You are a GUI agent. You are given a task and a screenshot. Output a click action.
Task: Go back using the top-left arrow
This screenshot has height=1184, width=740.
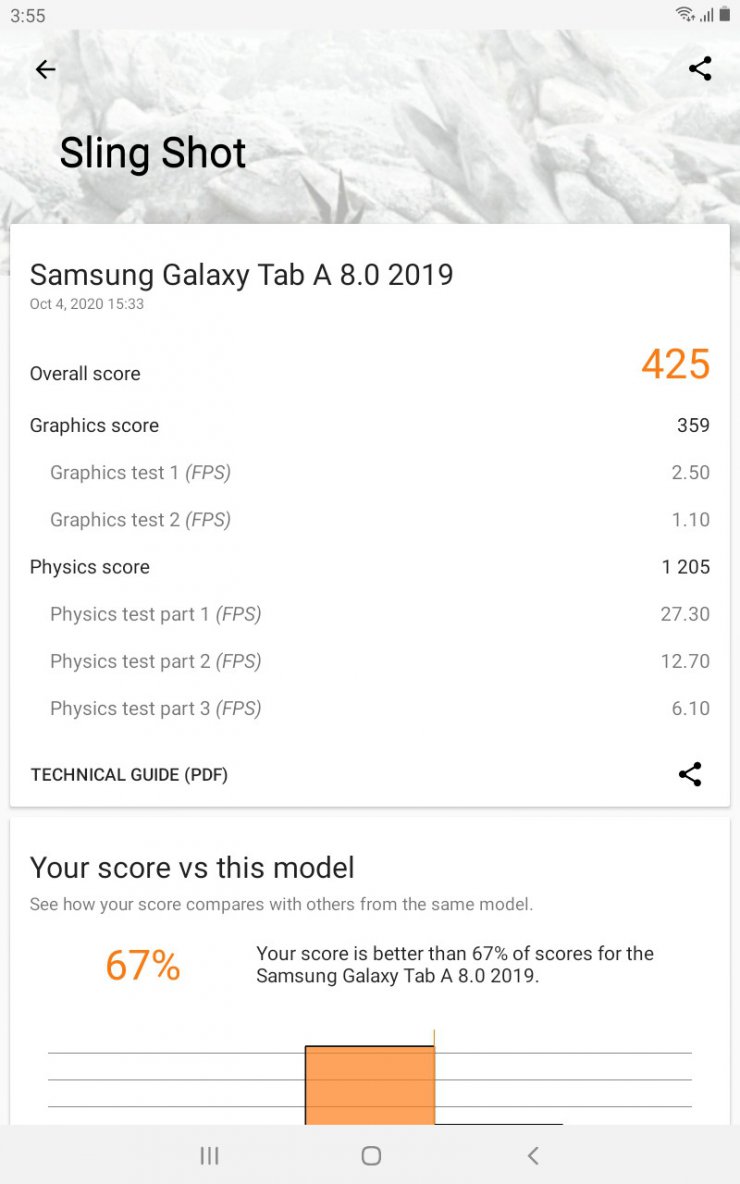tap(45, 69)
